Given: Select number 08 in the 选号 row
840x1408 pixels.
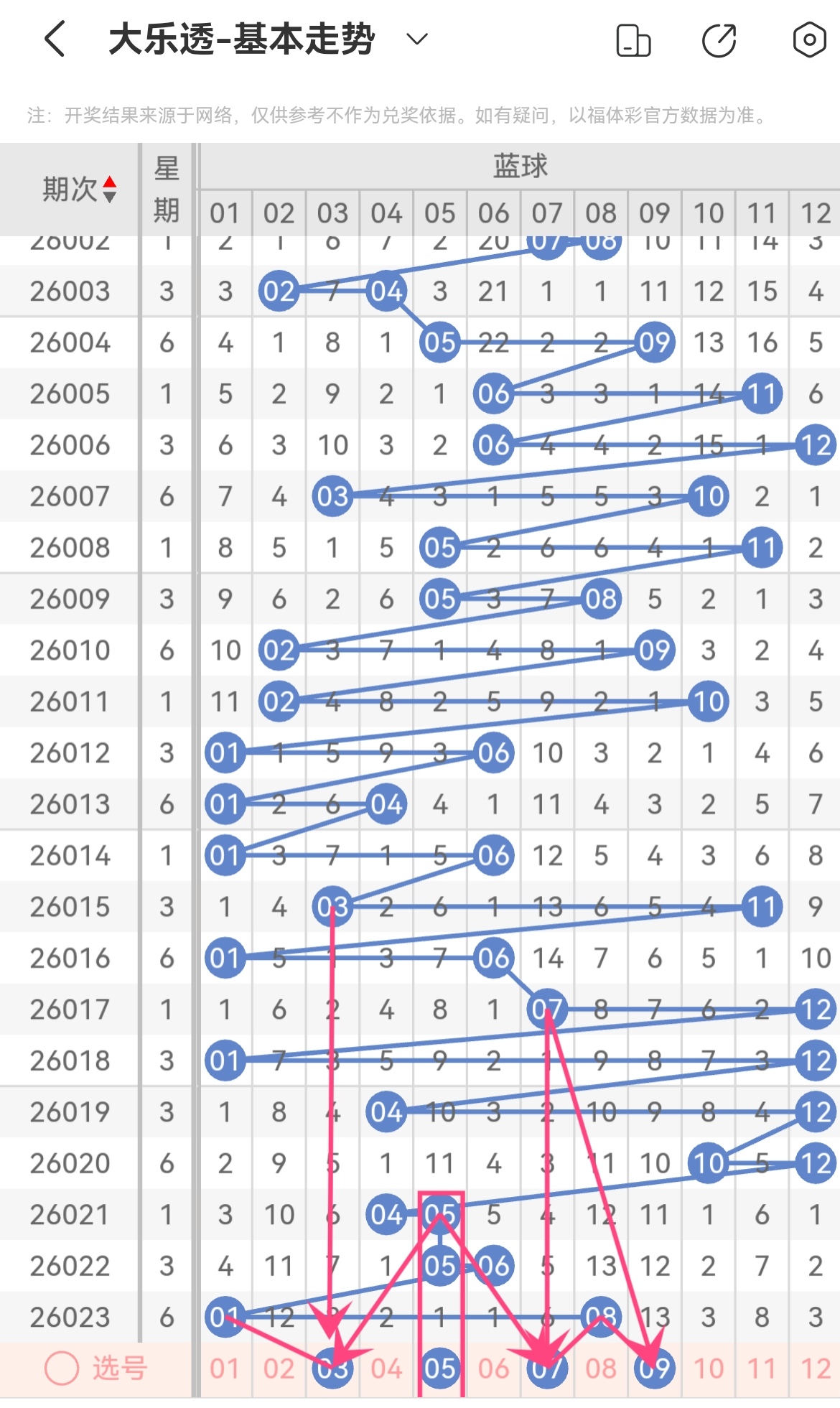Looking at the screenshot, I should pyautogui.click(x=601, y=1369).
